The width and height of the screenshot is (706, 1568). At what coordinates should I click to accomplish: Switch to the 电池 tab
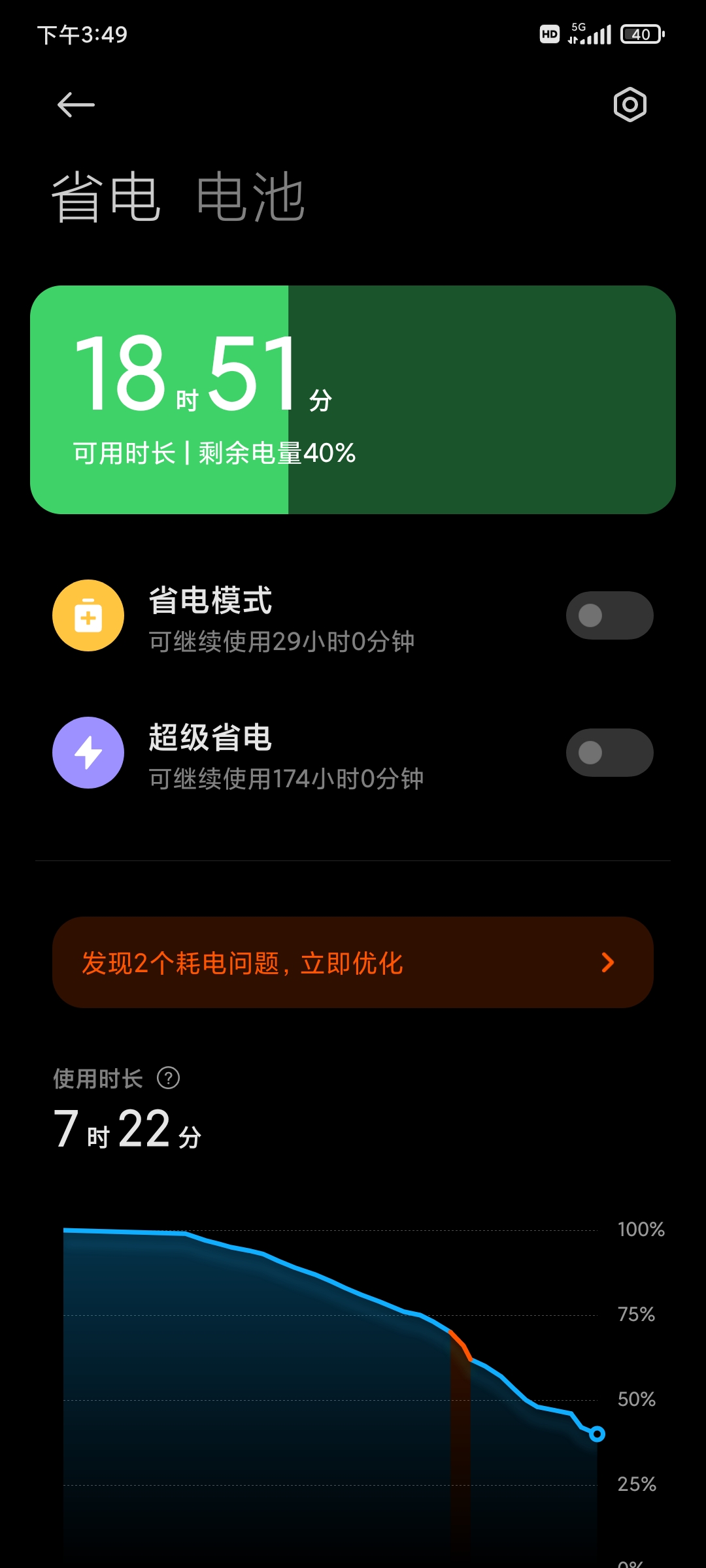[x=250, y=197]
